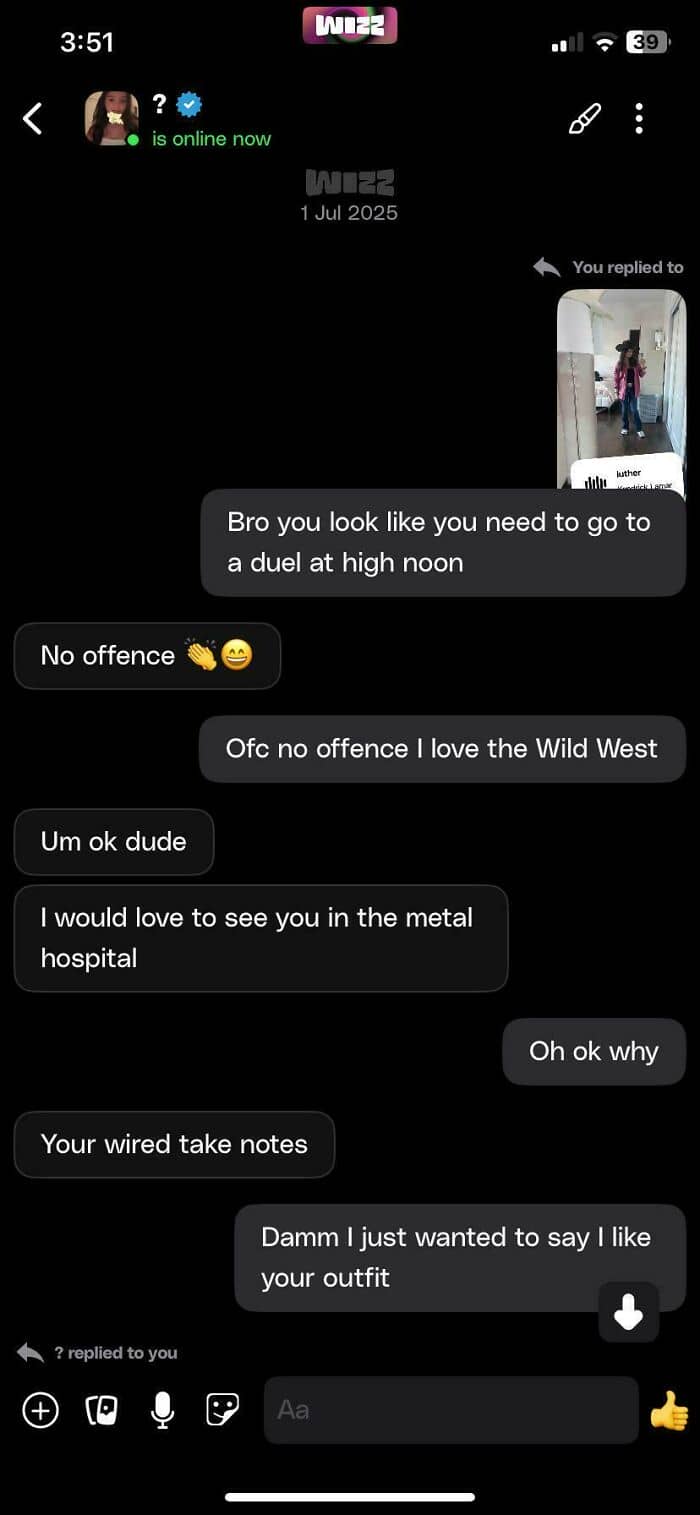
Task: Jump to the latest message
Action: [x=628, y=1311]
